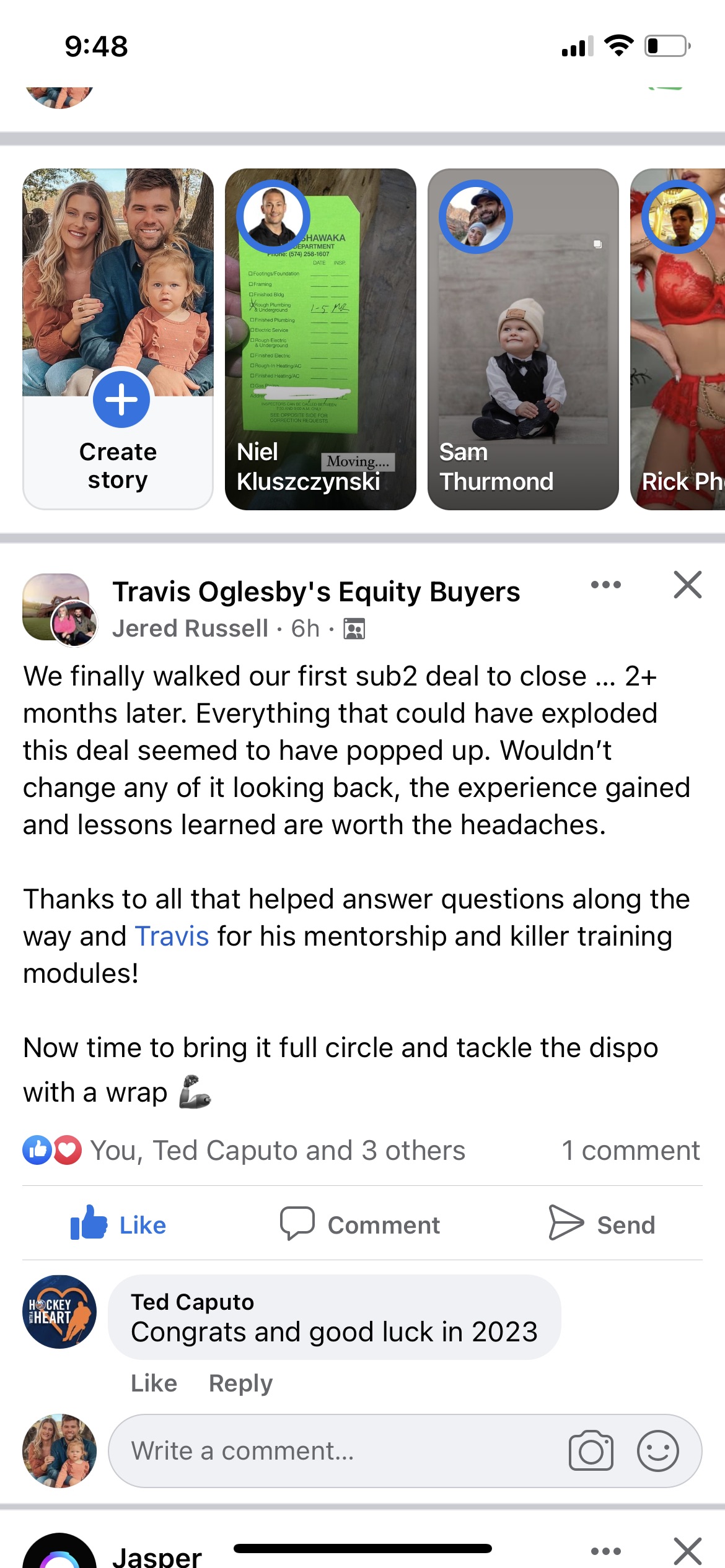725x1568 pixels.
Task: View Sam Thurmond's story
Action: pyautogui.click(x=523, y=339)
